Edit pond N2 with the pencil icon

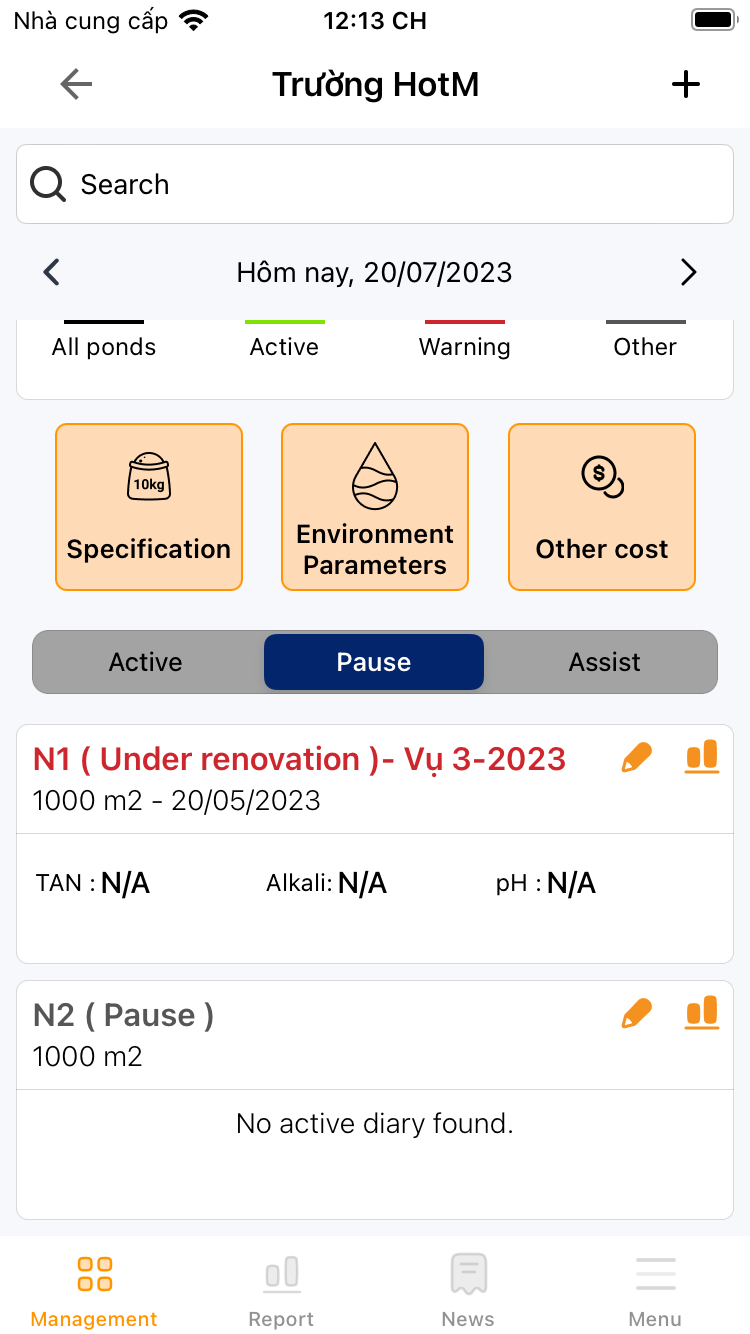click(x=636, y=1014)
